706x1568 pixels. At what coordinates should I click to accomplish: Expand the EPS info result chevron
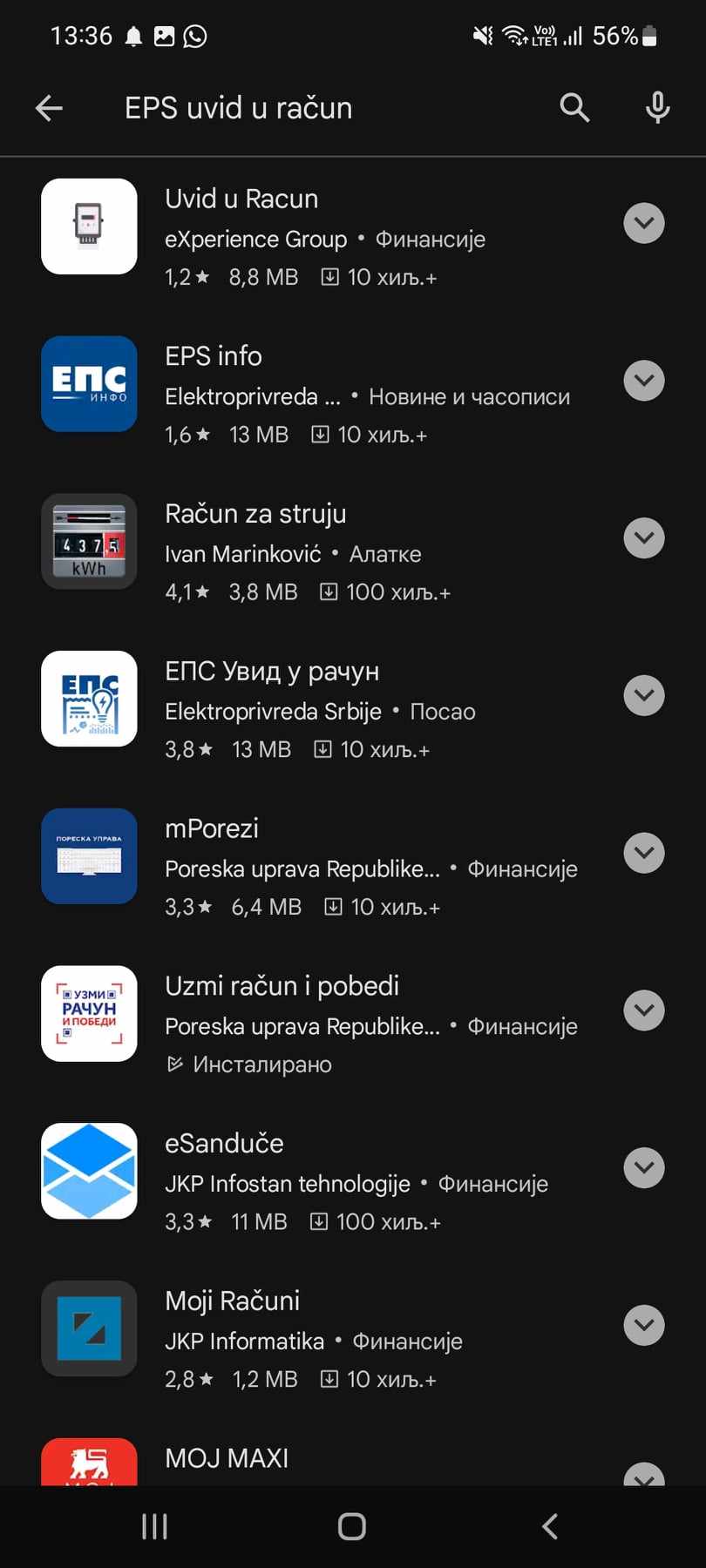coord(643,381)
